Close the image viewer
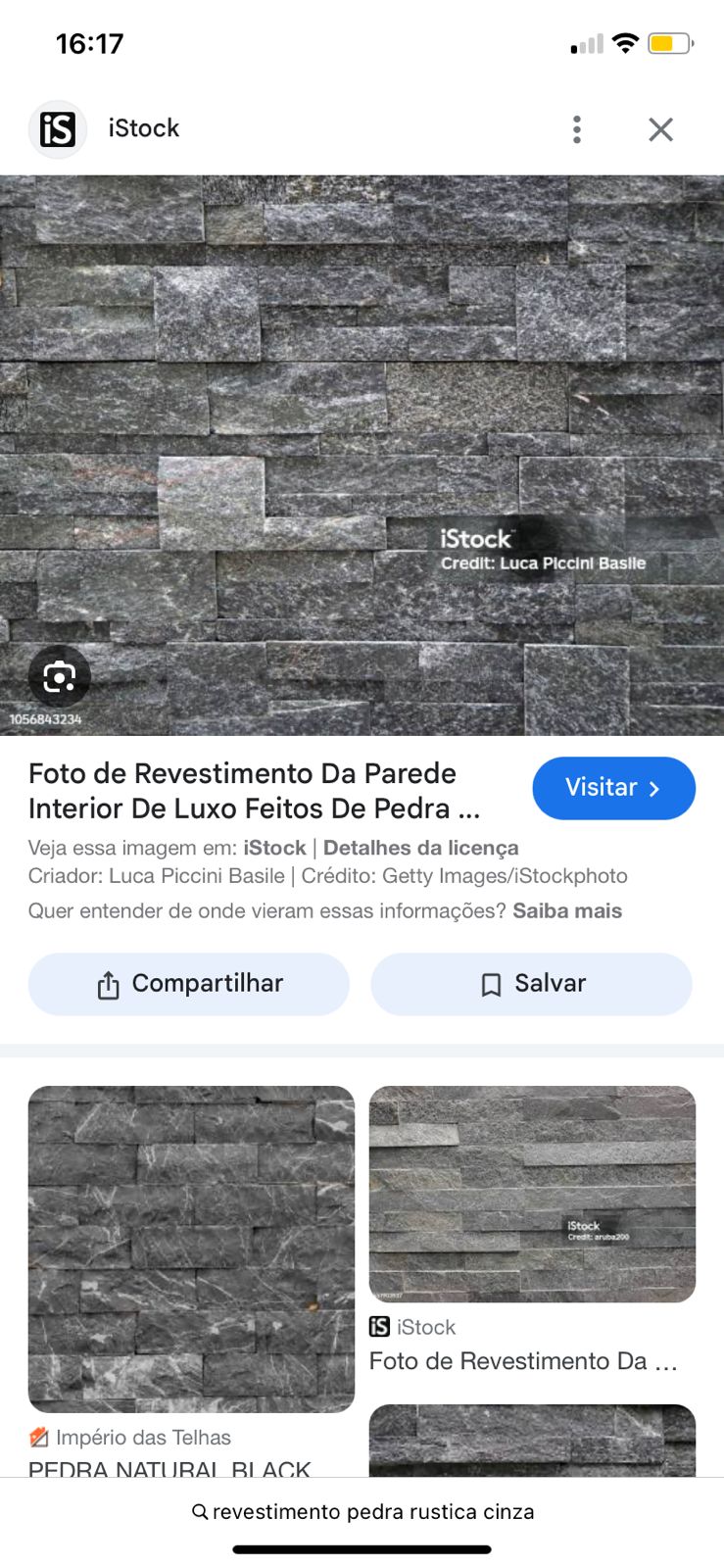 [x=661, y=129]
